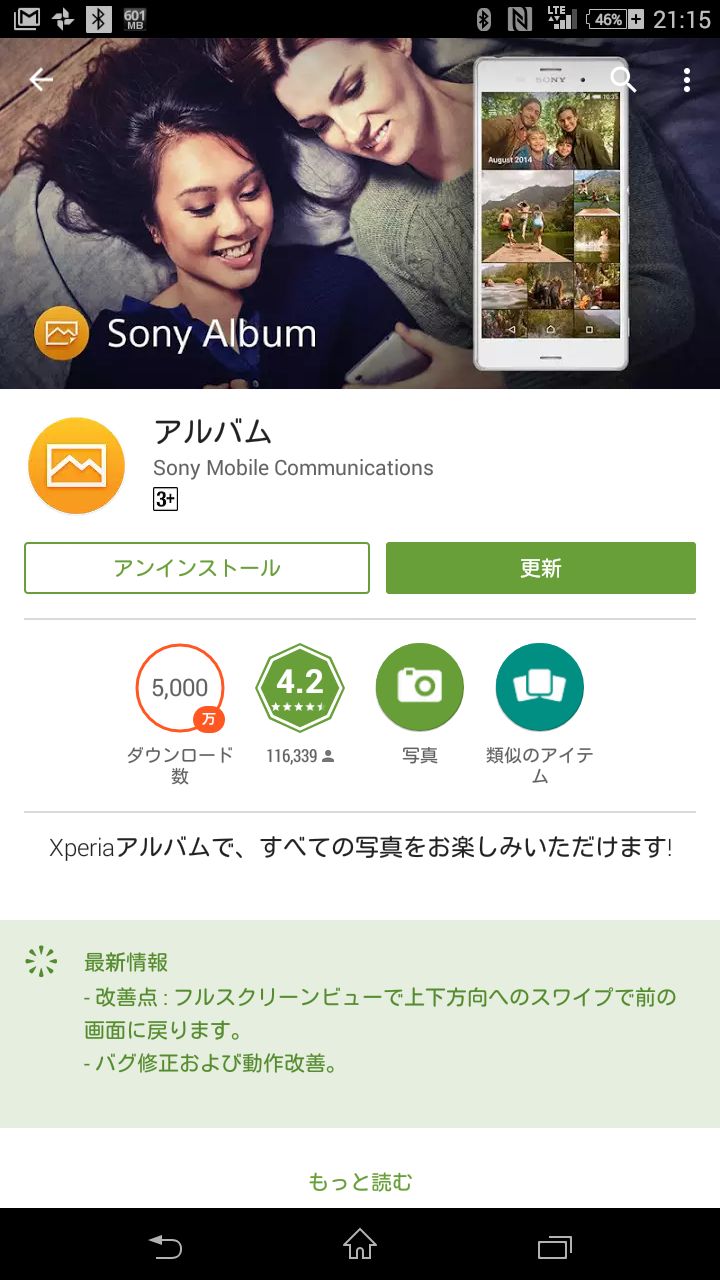Screen dimensions: 720x1280
Task: Open the 写真 (photo) category
Action: [420, 688]
